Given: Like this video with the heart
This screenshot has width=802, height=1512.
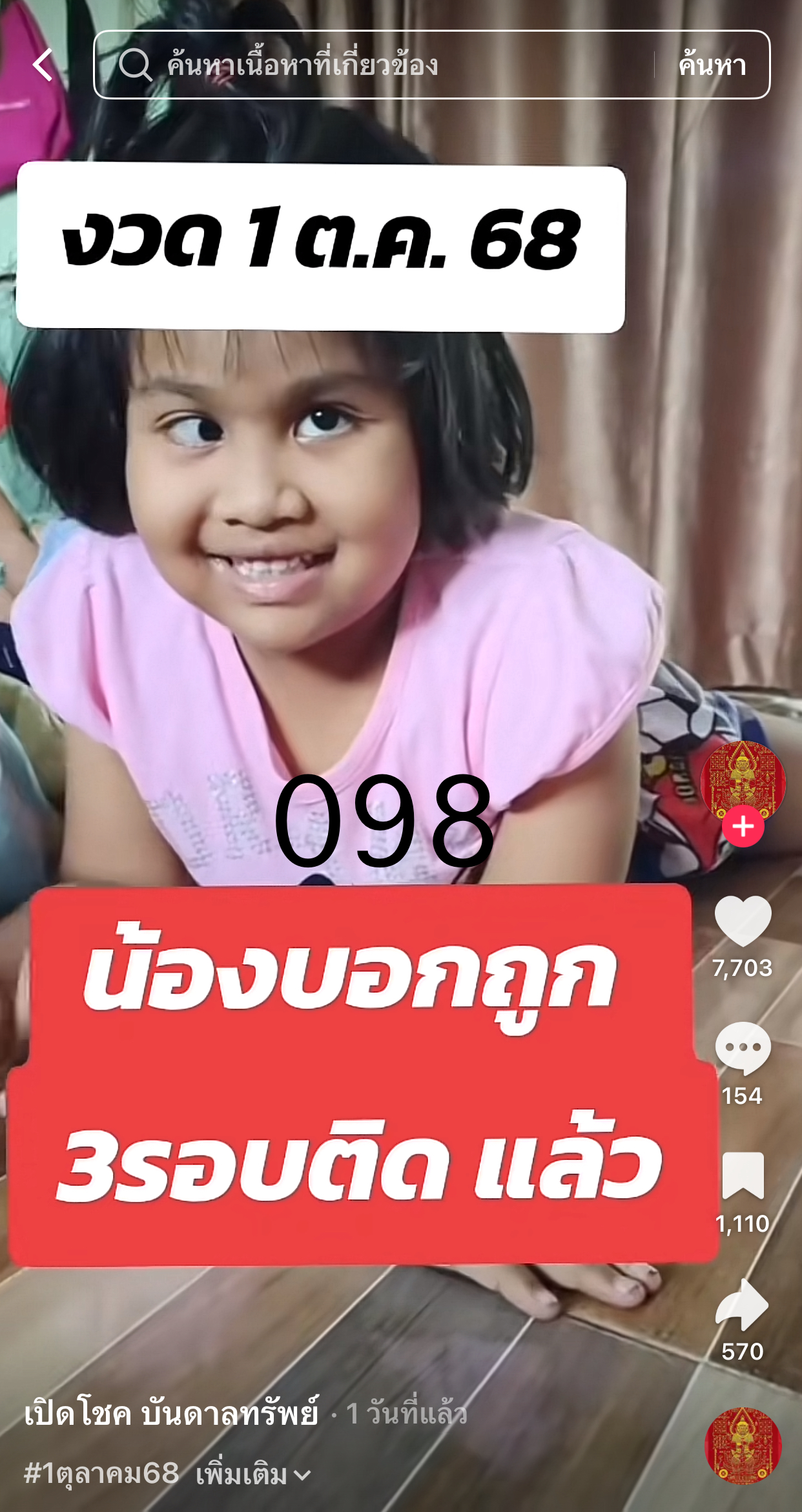Looking at the screenshot, I should [x=743, y=922].
